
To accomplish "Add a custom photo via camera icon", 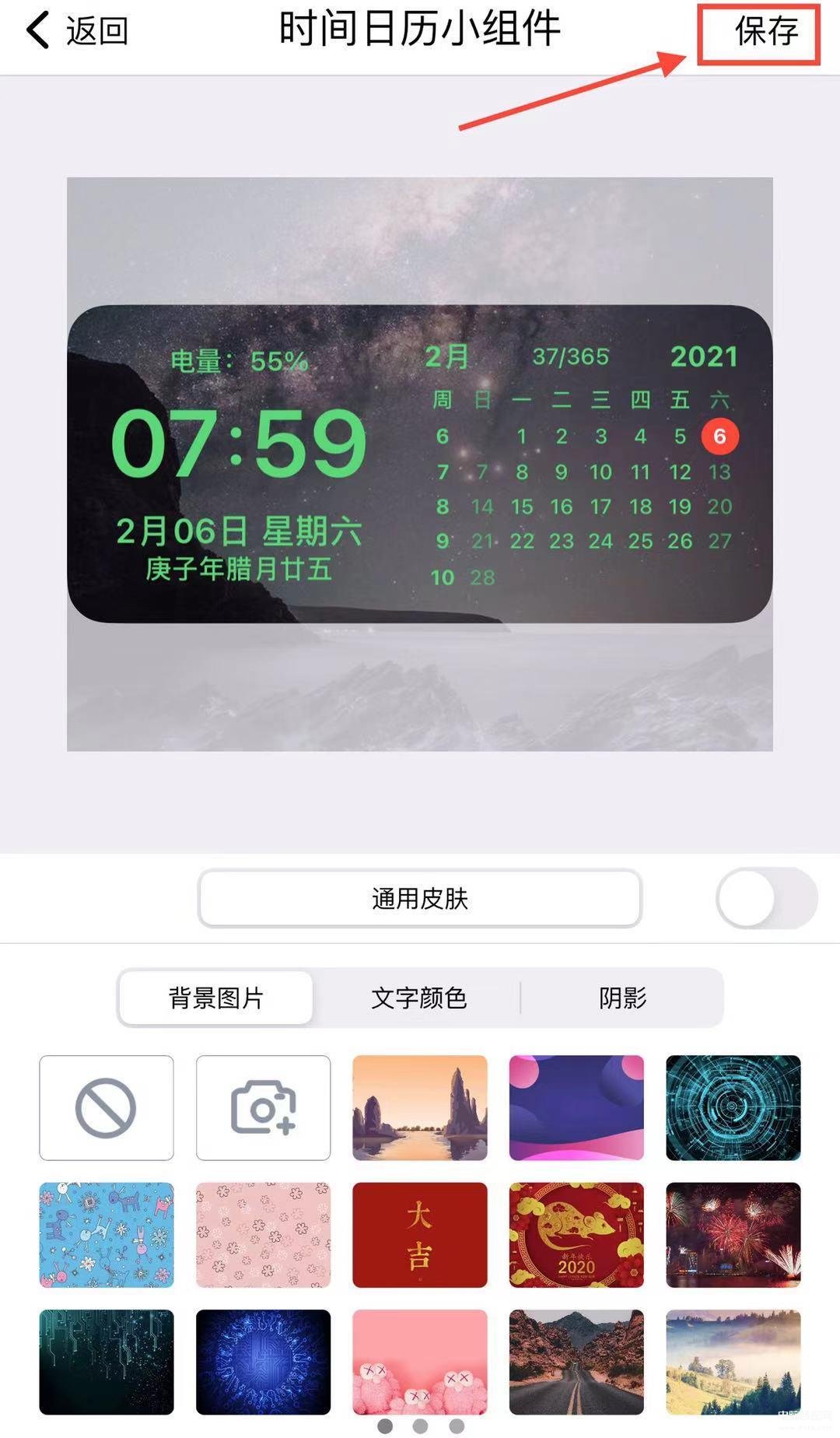I will pos(263,1108).
